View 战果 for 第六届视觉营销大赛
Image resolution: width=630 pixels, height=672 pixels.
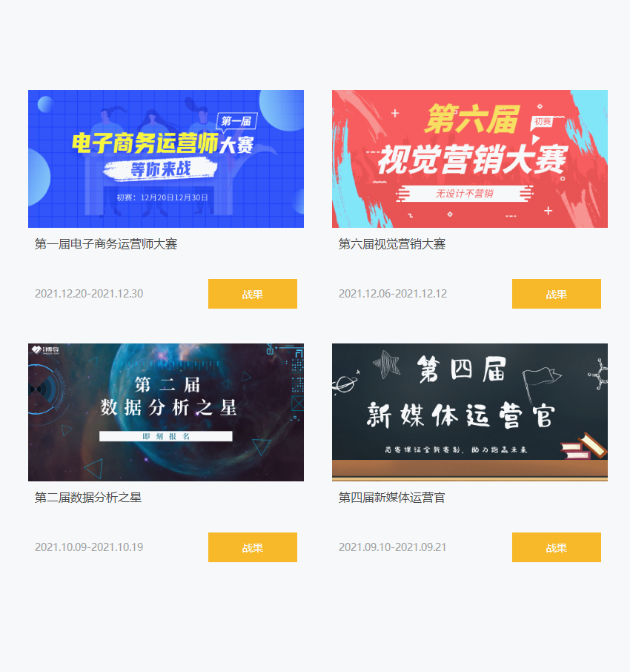(x=556, y=294)
